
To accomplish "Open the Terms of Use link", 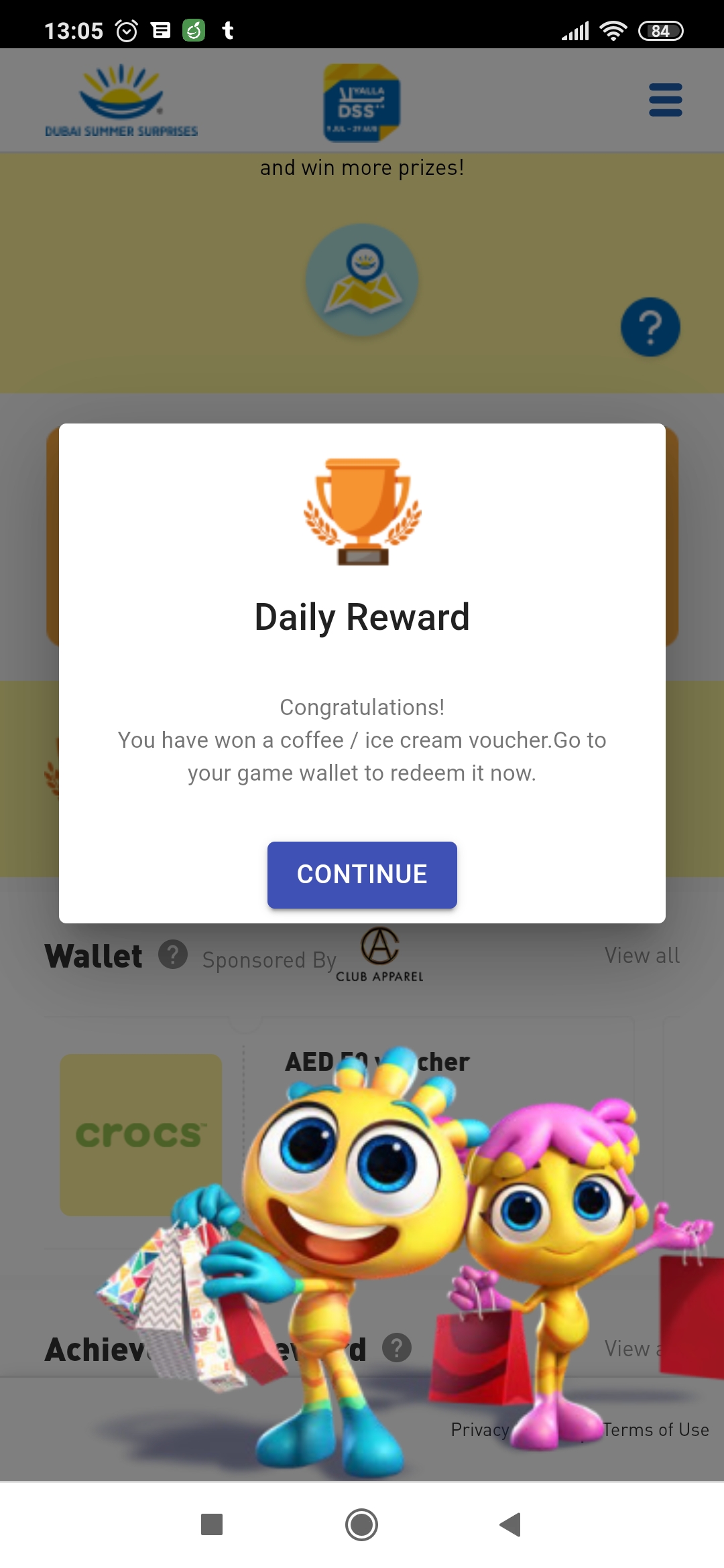I will tap(656, 1430).
